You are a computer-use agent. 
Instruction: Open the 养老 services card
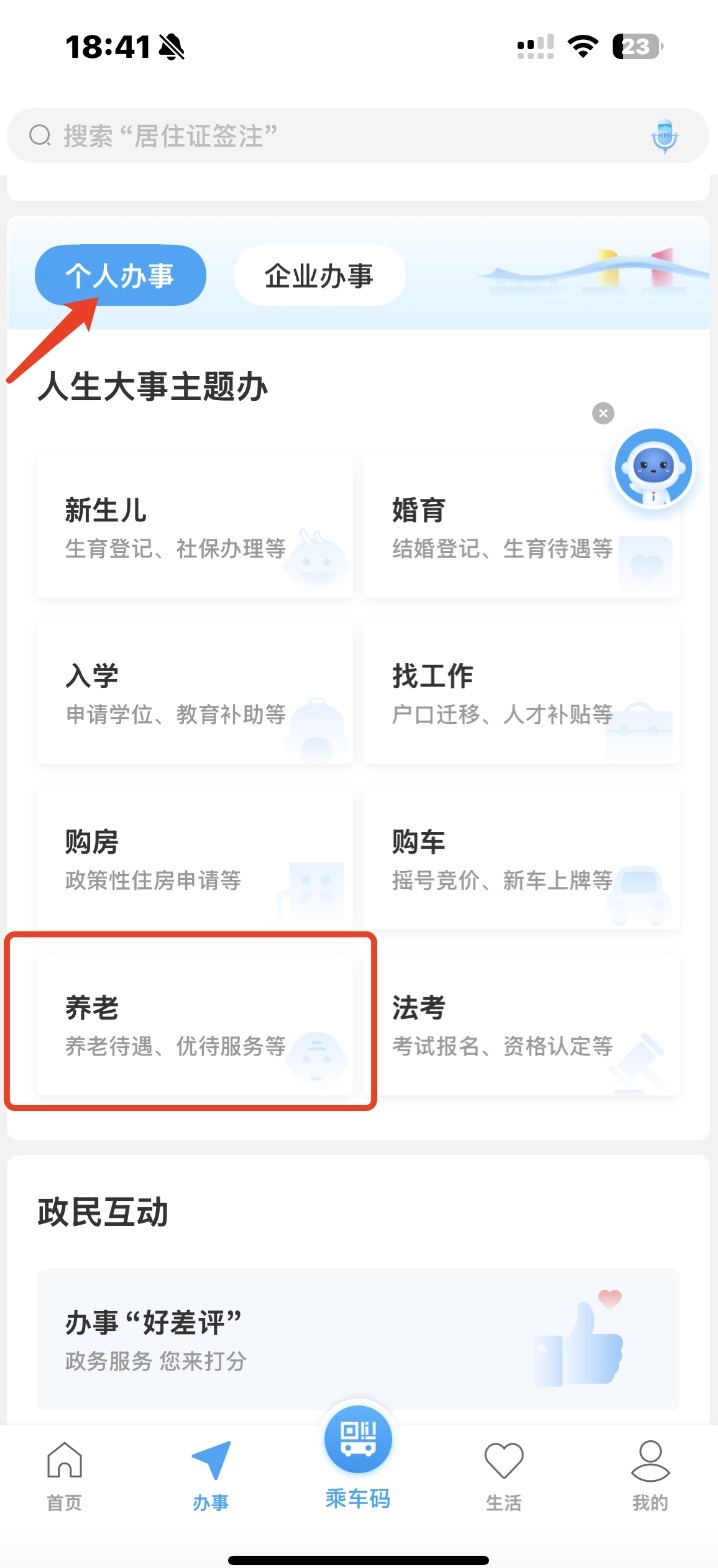tap(194, 1025)
